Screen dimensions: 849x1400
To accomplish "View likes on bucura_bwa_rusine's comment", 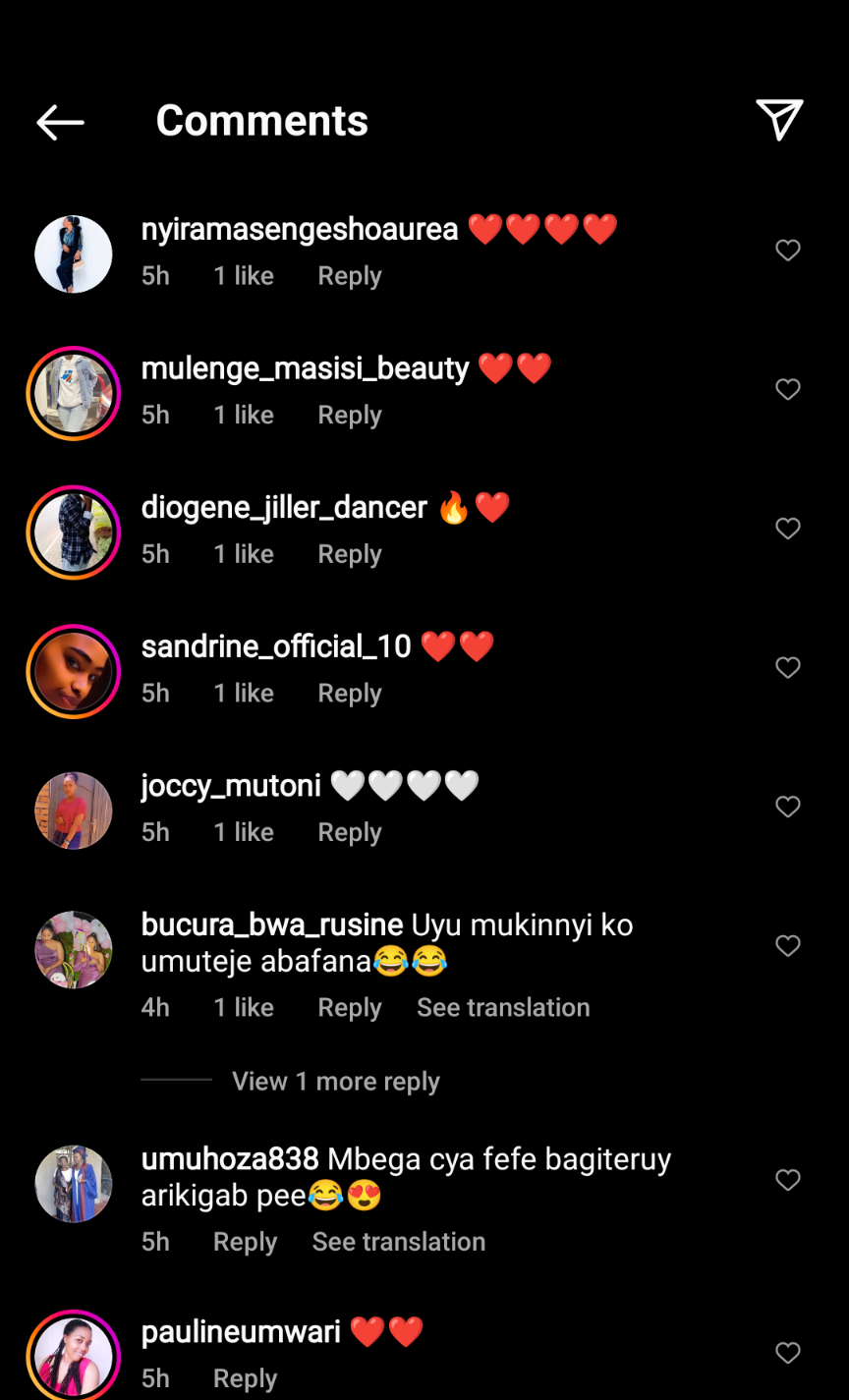I will pyautogui.click(x=244, y=1007).
